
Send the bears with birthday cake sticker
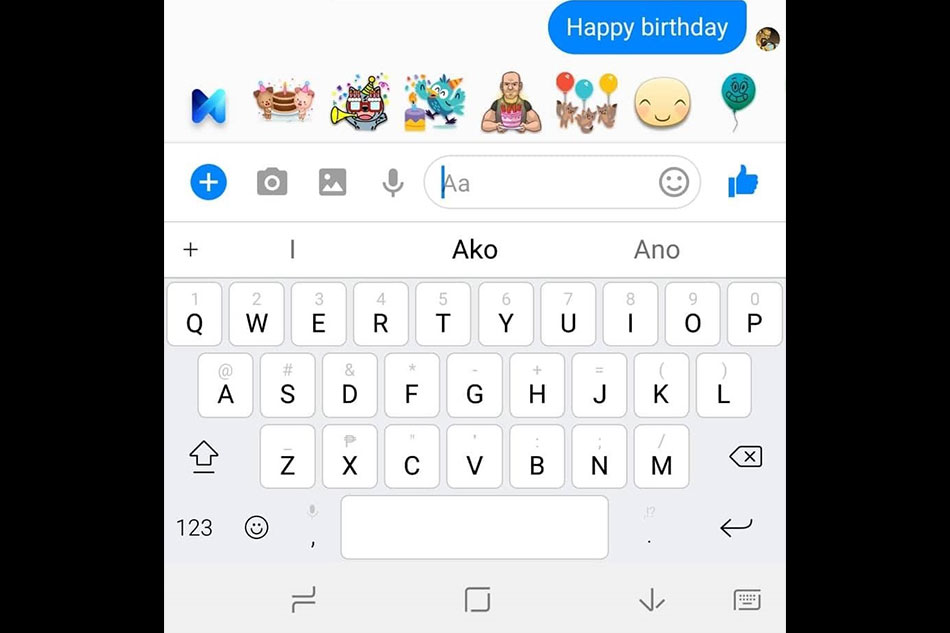(282, 102)
